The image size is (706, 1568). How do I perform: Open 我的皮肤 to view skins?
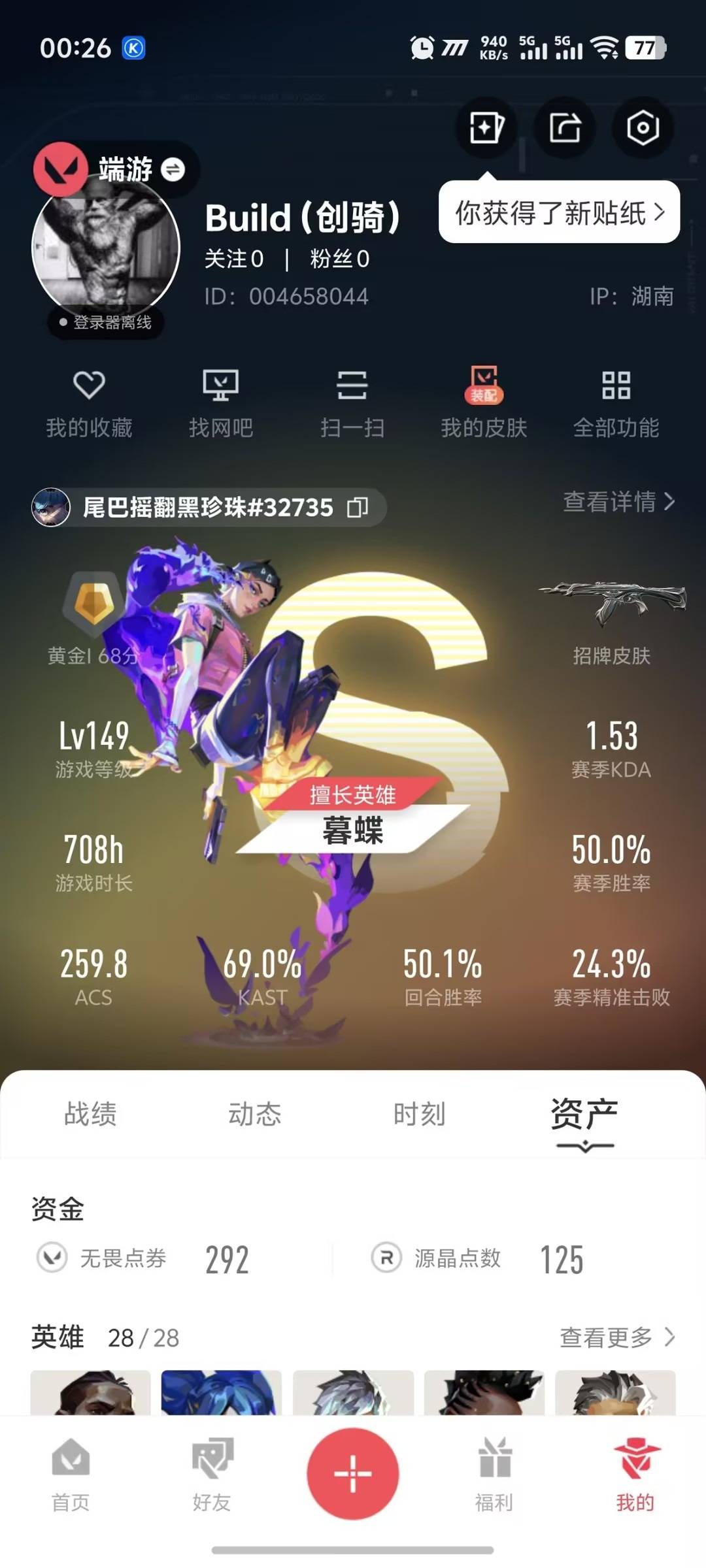[x=484, y=402]
